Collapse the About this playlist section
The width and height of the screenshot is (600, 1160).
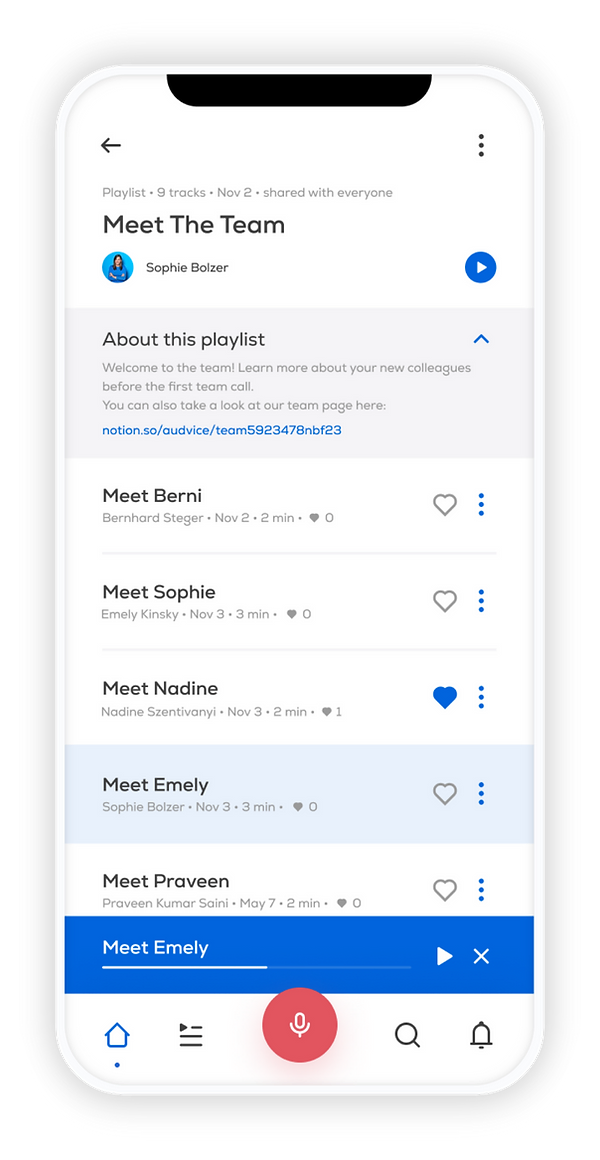tap(481, 339)
